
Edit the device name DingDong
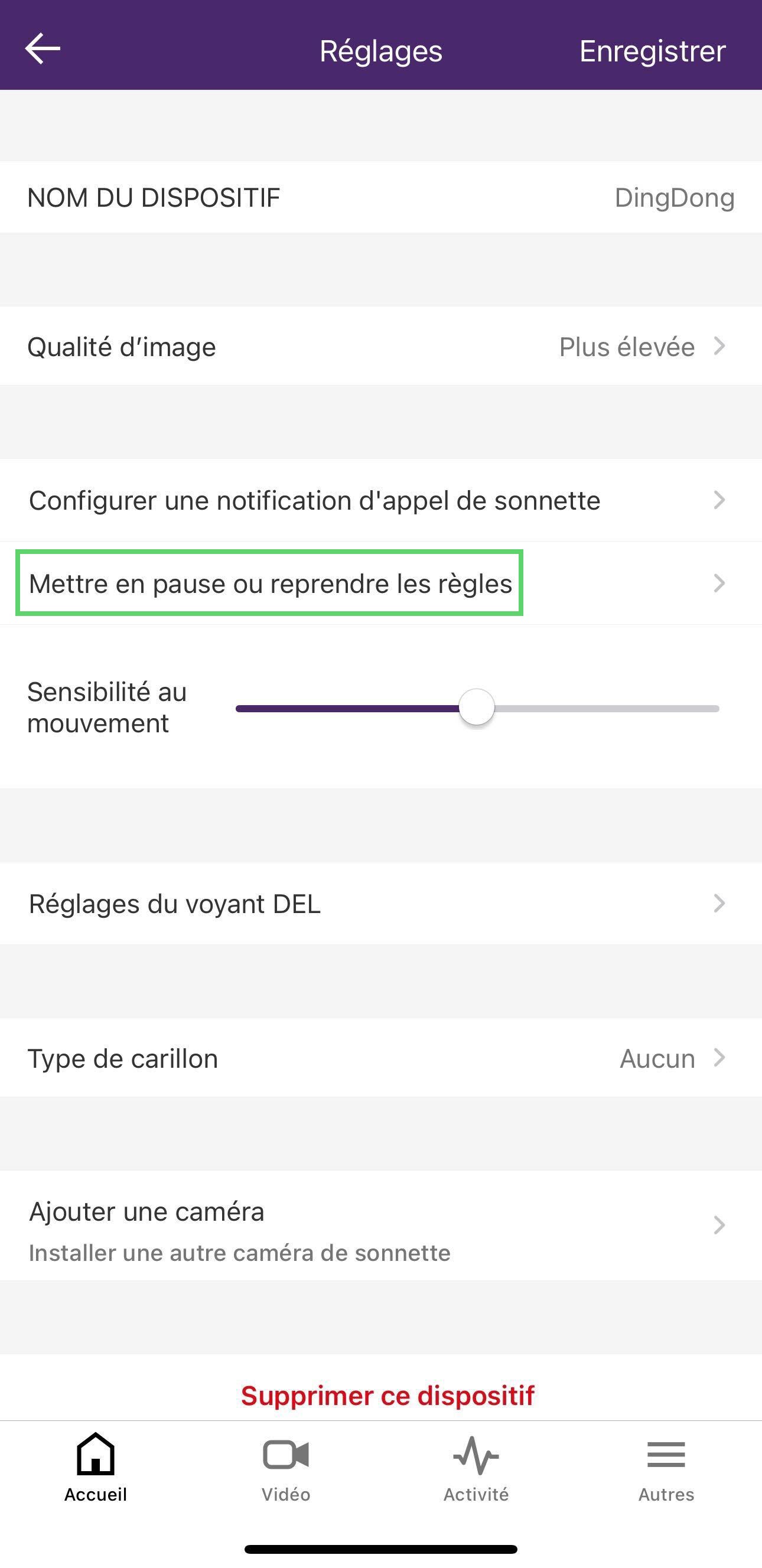click(x=674, y=198)
